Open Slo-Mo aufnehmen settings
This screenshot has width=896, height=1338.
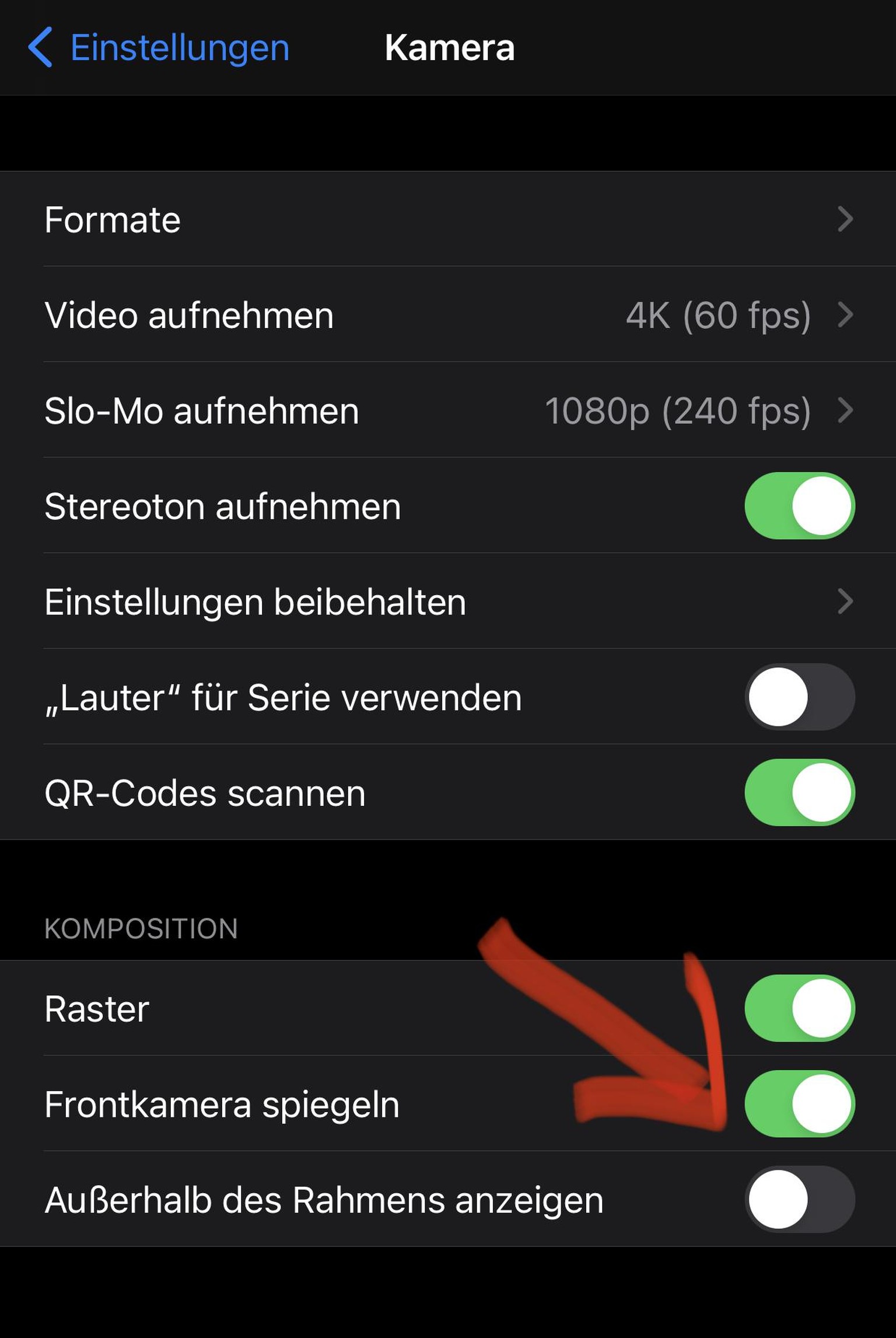448,411
